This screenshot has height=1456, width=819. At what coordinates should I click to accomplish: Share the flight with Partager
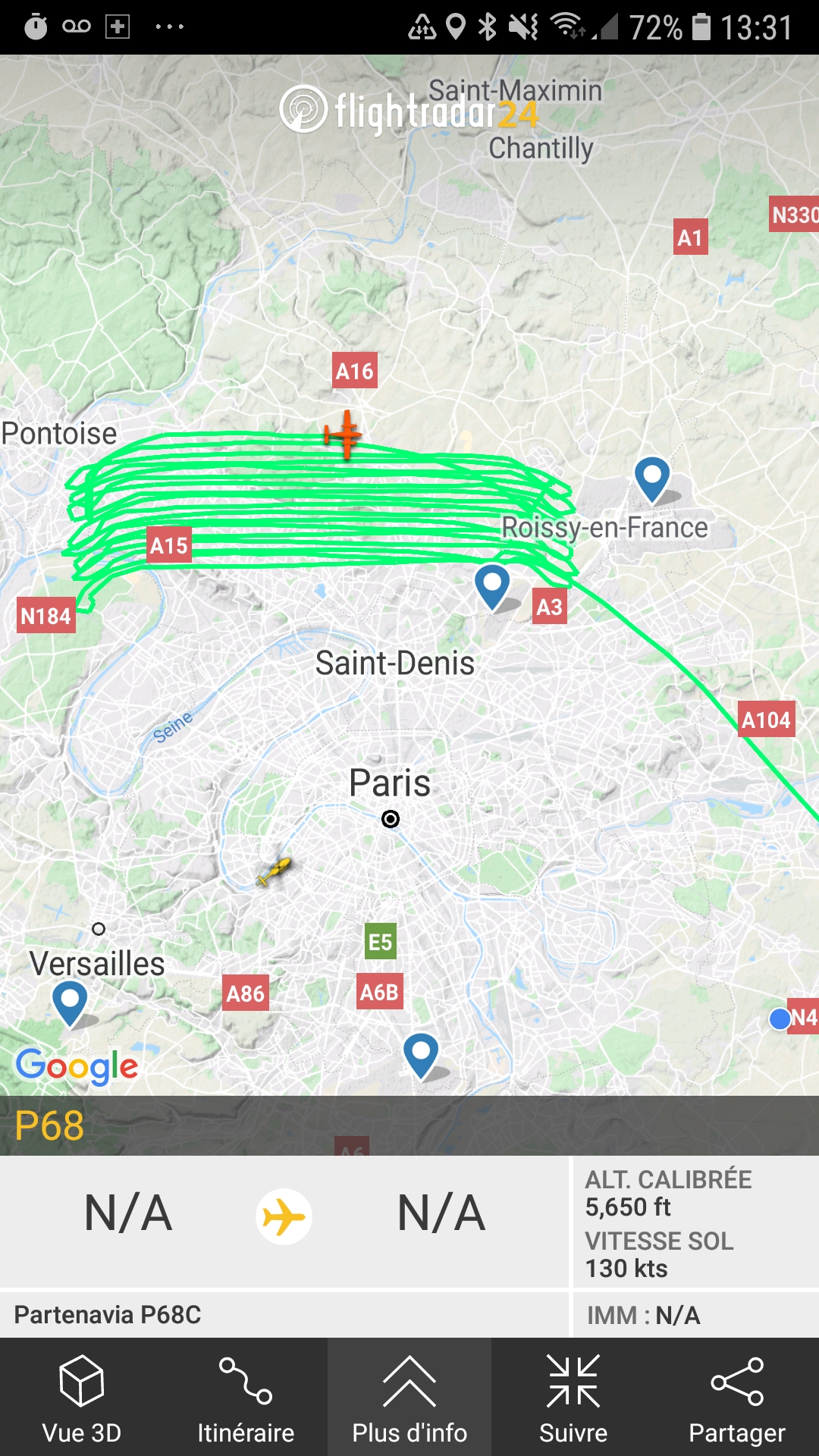(737, 1398)
